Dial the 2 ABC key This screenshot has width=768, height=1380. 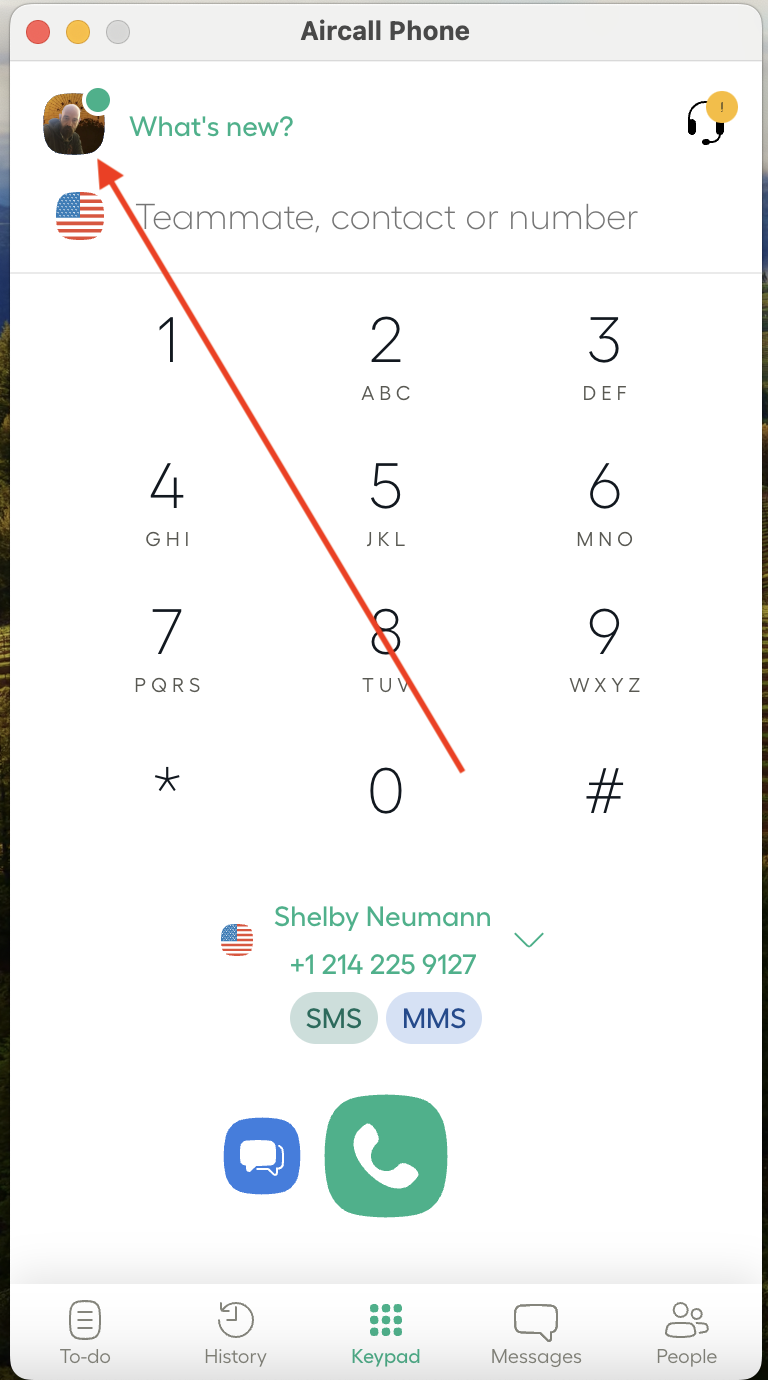click(x=386, y=355)
